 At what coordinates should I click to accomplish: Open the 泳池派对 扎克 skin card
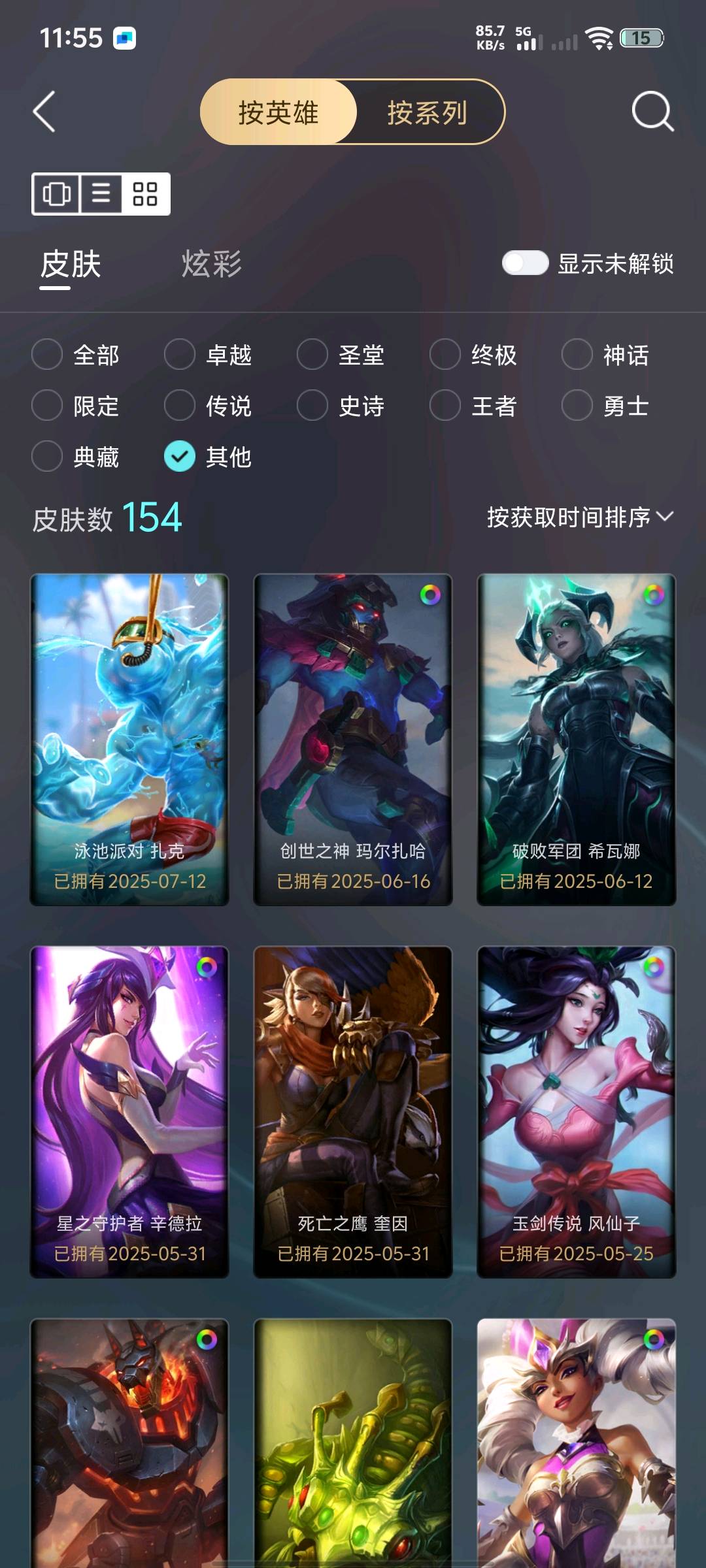129,740
